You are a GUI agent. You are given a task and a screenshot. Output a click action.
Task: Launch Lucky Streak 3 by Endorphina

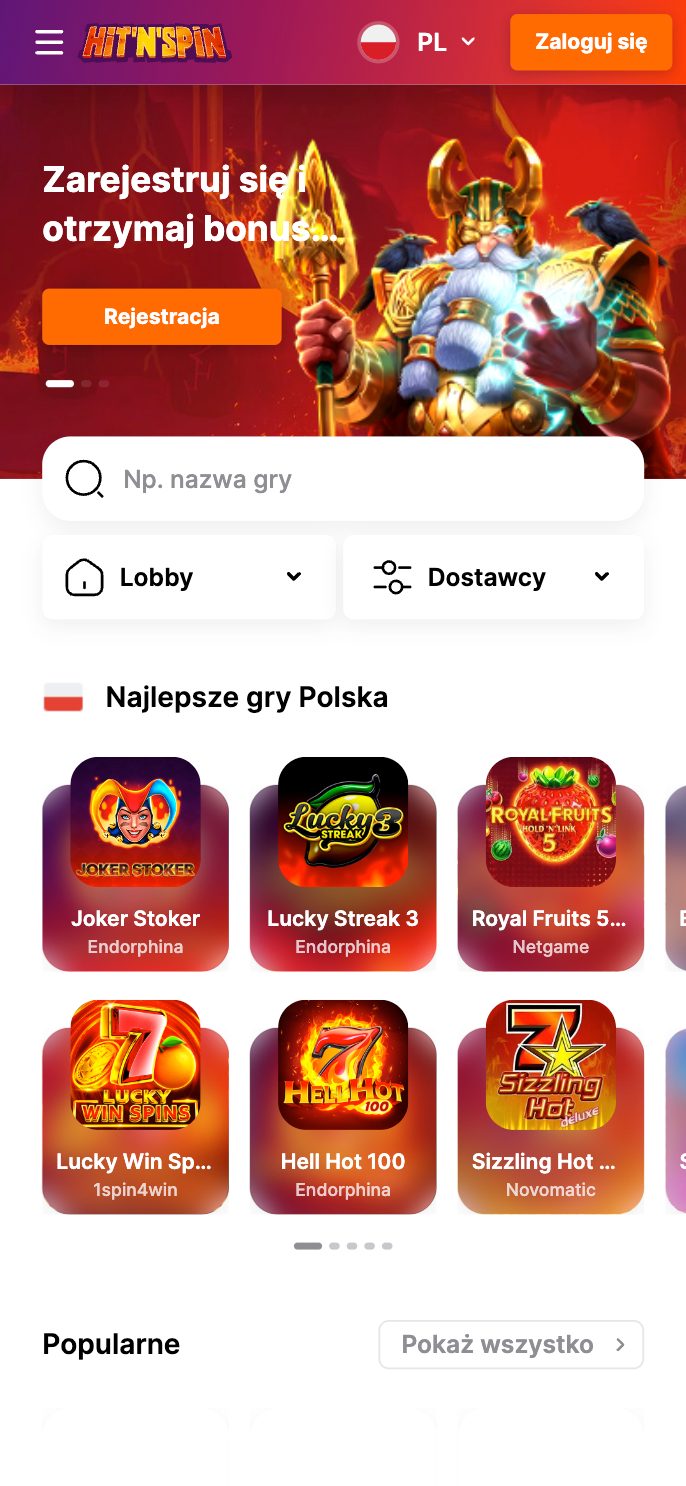click(x=343, y=865)
